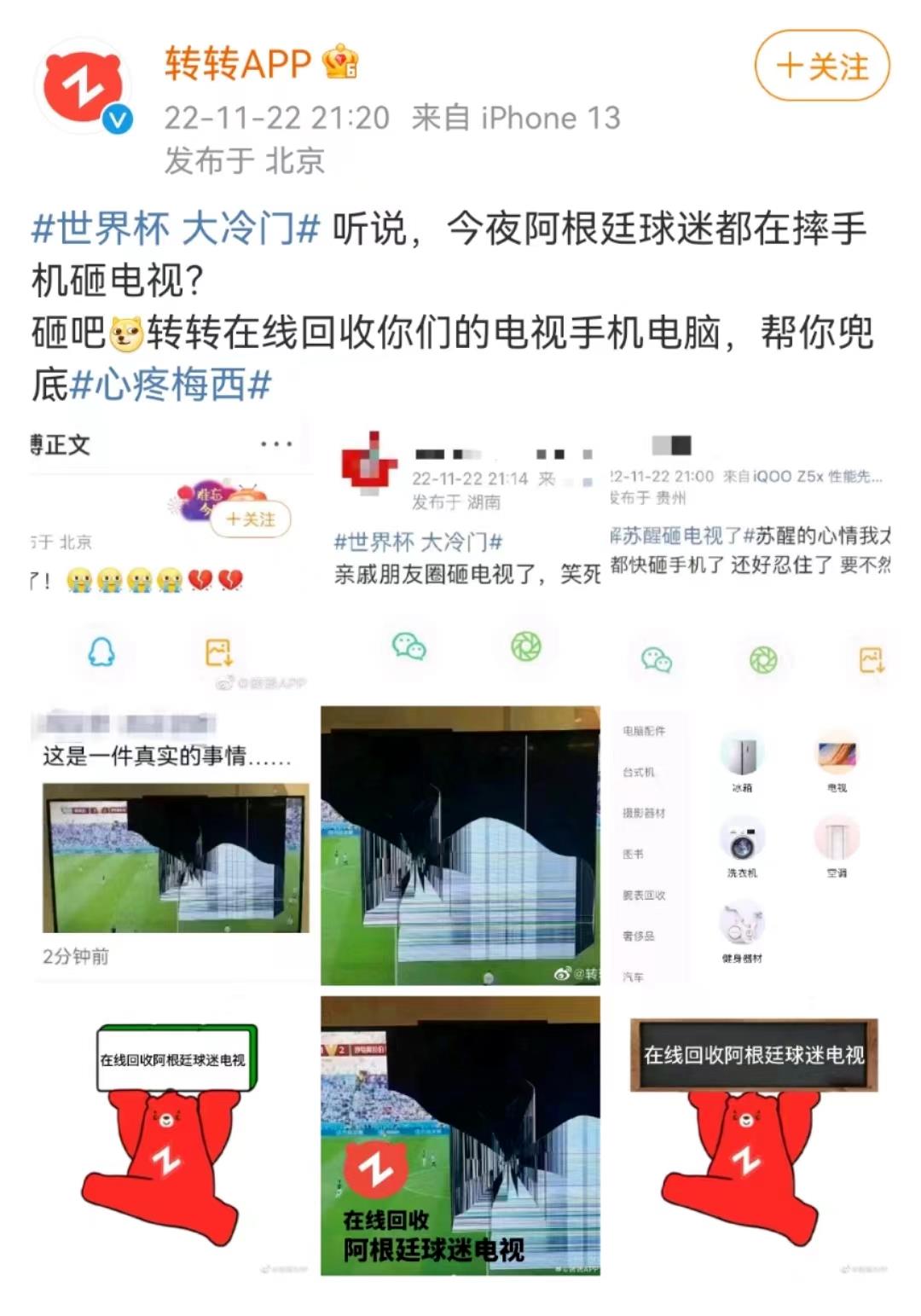Open the 转转APP username link
Viewport: 921px width, 1316px height.
pyautogui.click(x=238, y=64)
